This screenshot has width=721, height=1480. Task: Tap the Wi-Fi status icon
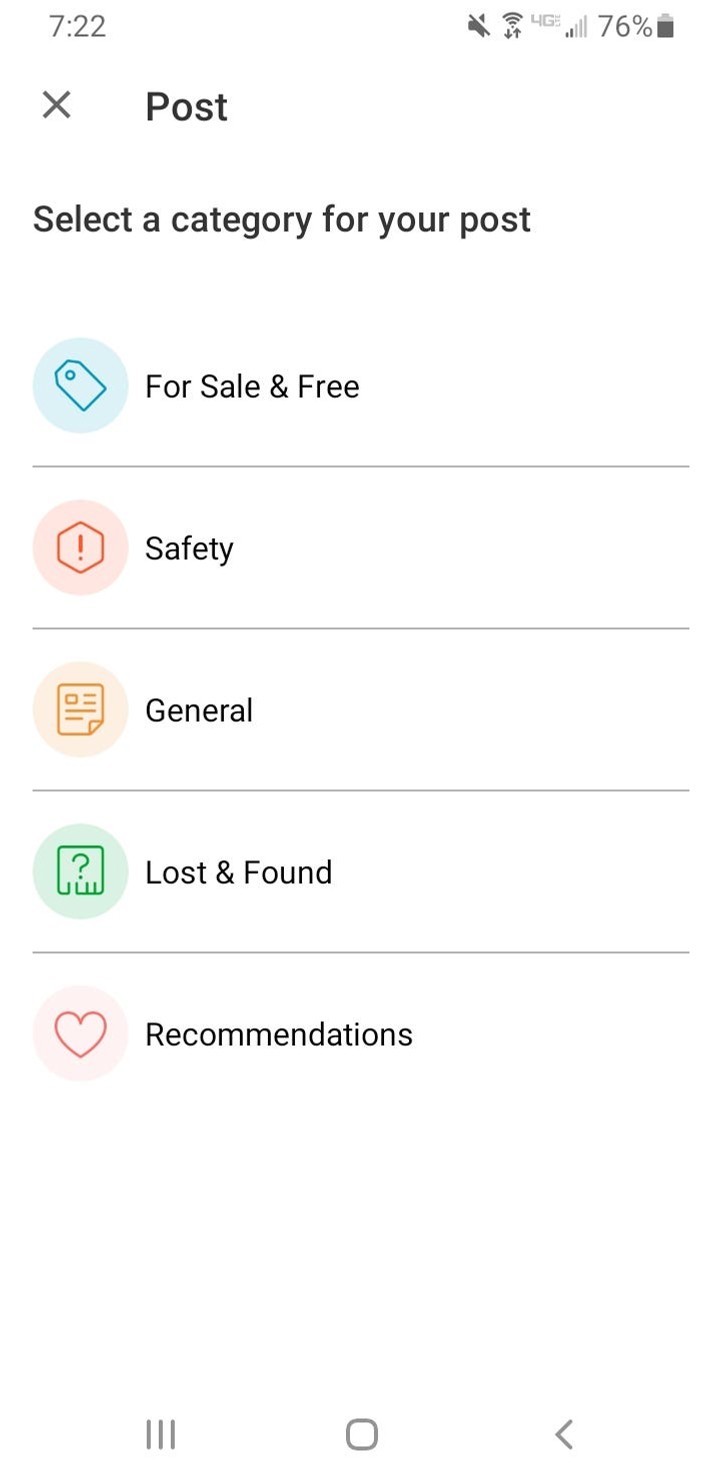click(512, 26)
